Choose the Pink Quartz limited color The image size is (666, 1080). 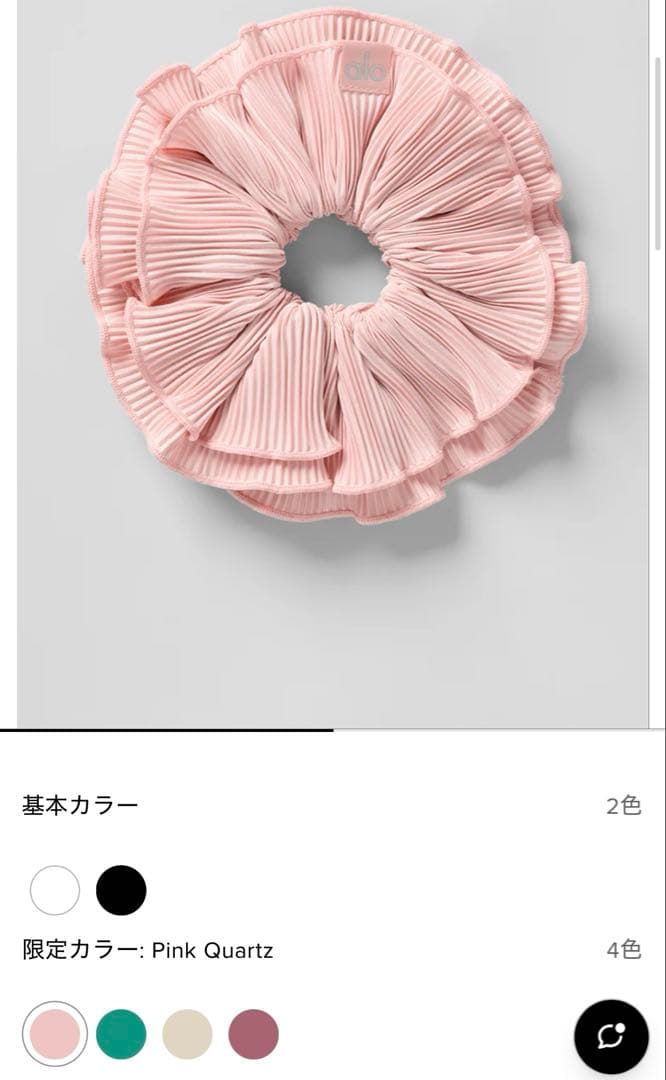tap(55, 1034)
